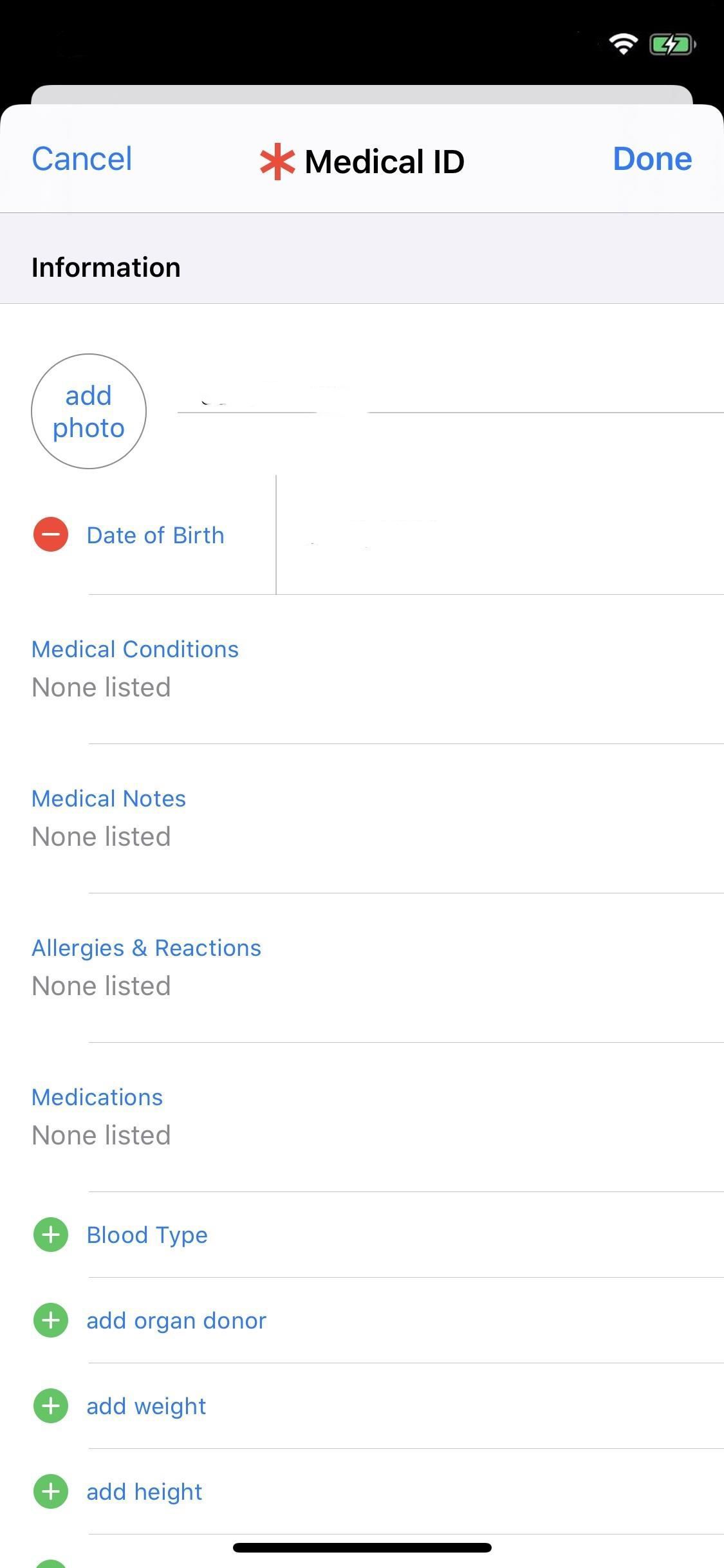Tap the Blood Type label
This screenshot has width=724, height=1568.
click(147, 1234)
